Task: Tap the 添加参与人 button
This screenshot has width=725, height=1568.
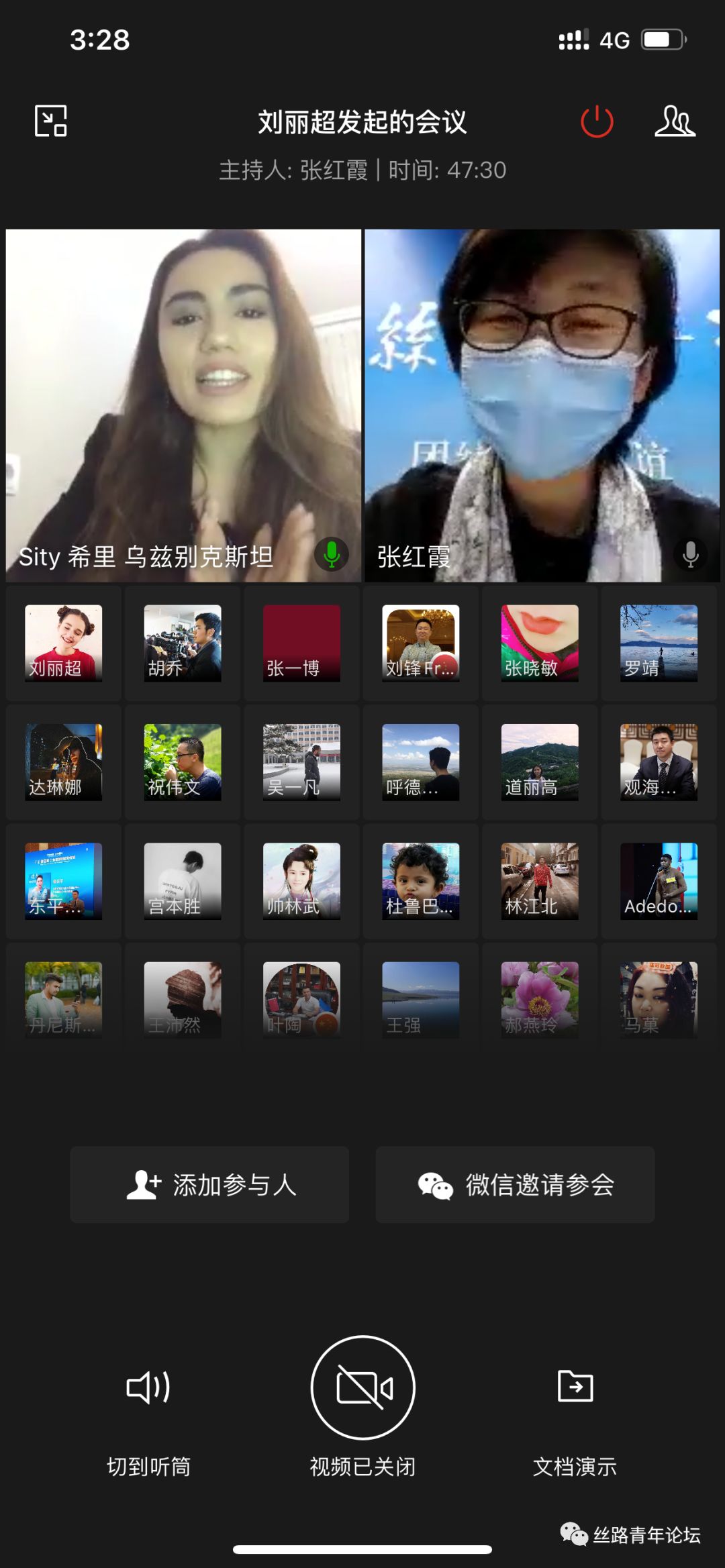Action: (x=209, y=1184)
